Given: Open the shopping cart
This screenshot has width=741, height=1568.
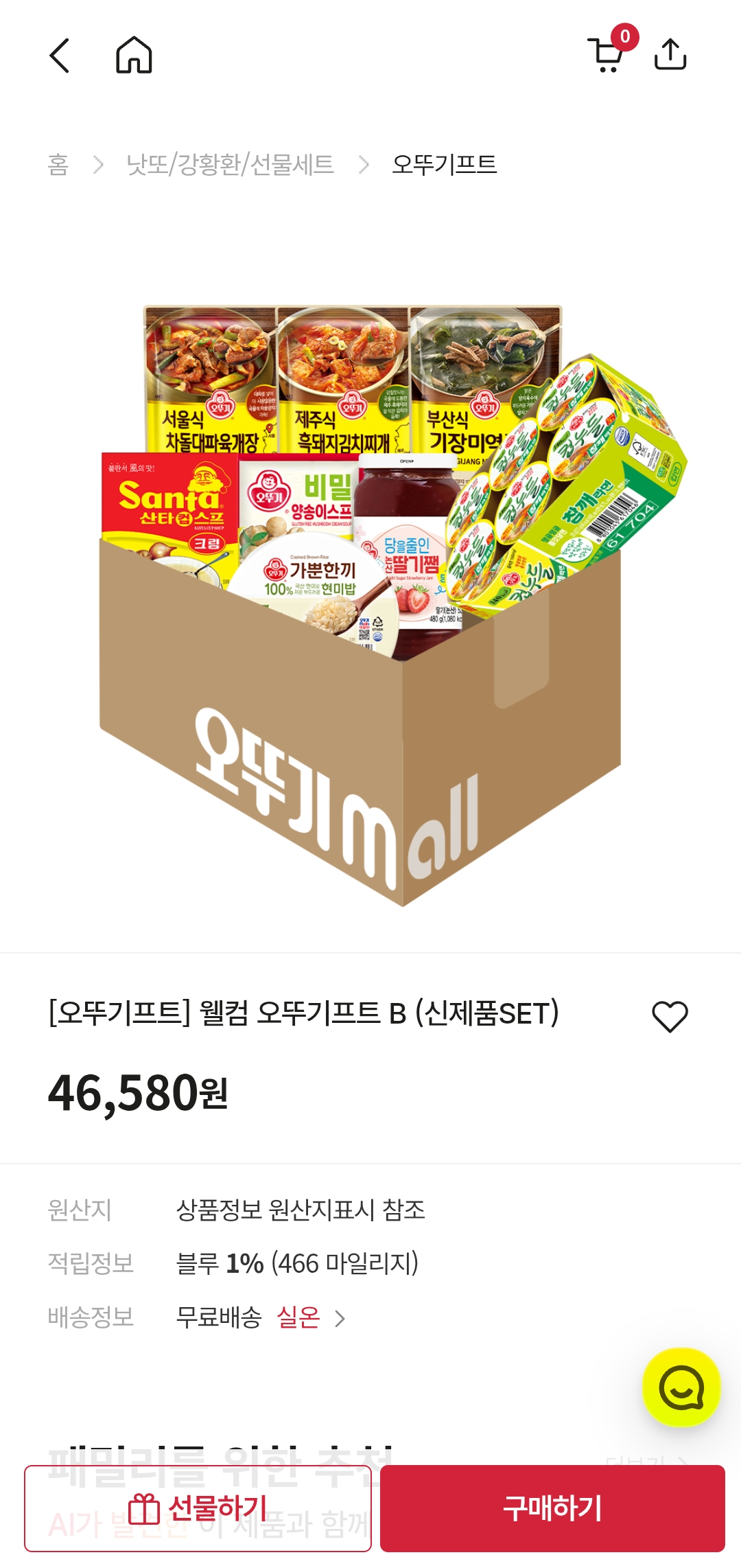Looking at the screenshot, I should [607, 55].
